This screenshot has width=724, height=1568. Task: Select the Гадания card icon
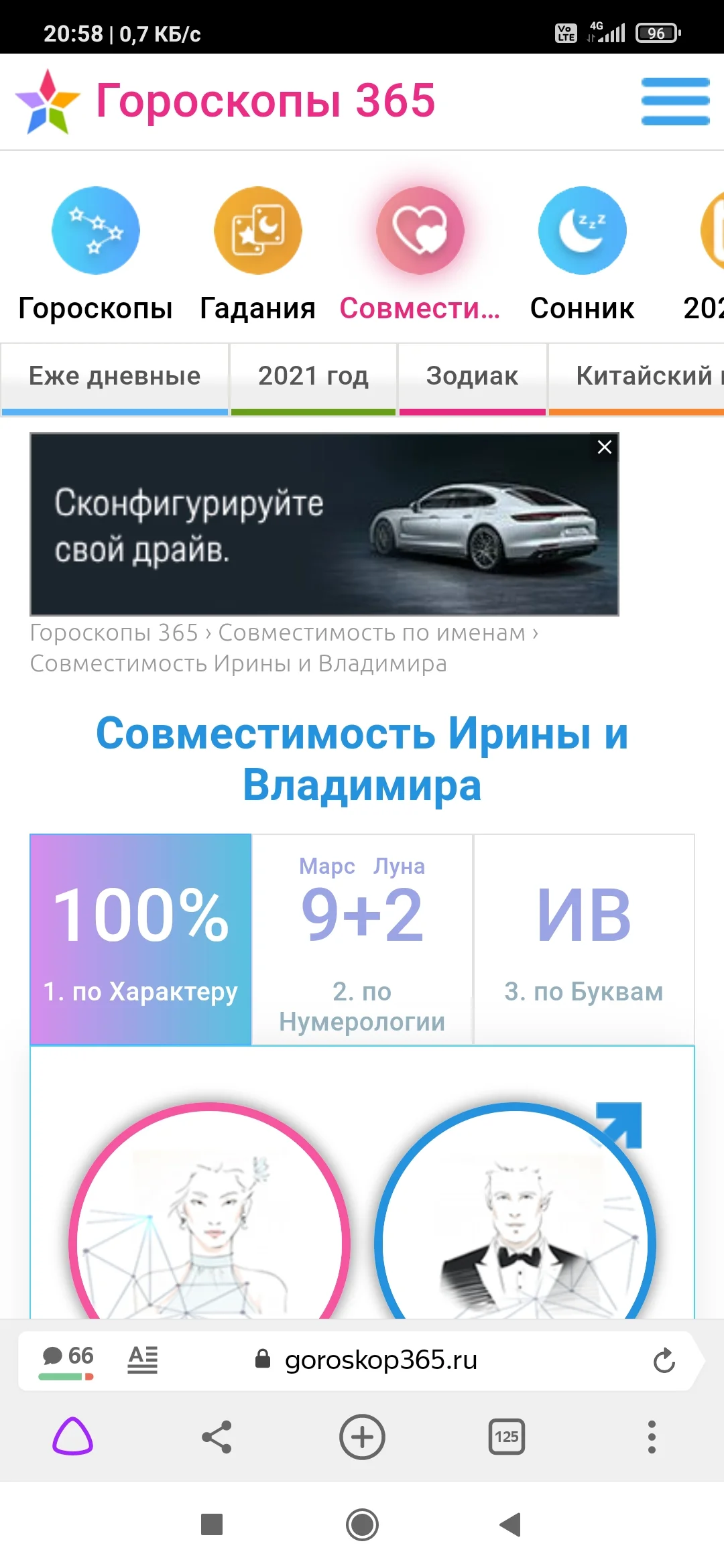tap(258, 230)
